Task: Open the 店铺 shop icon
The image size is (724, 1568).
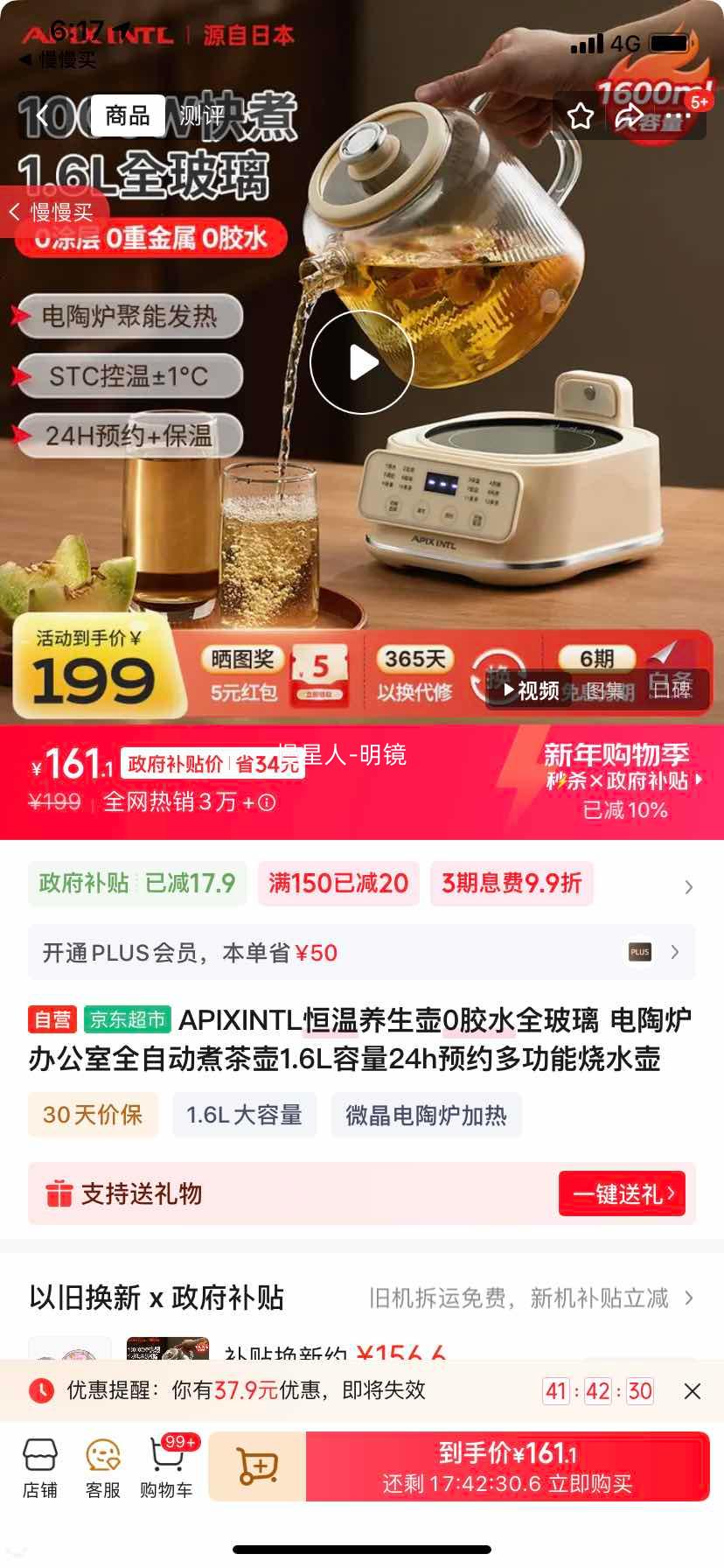Action: tap(40, 1468)
